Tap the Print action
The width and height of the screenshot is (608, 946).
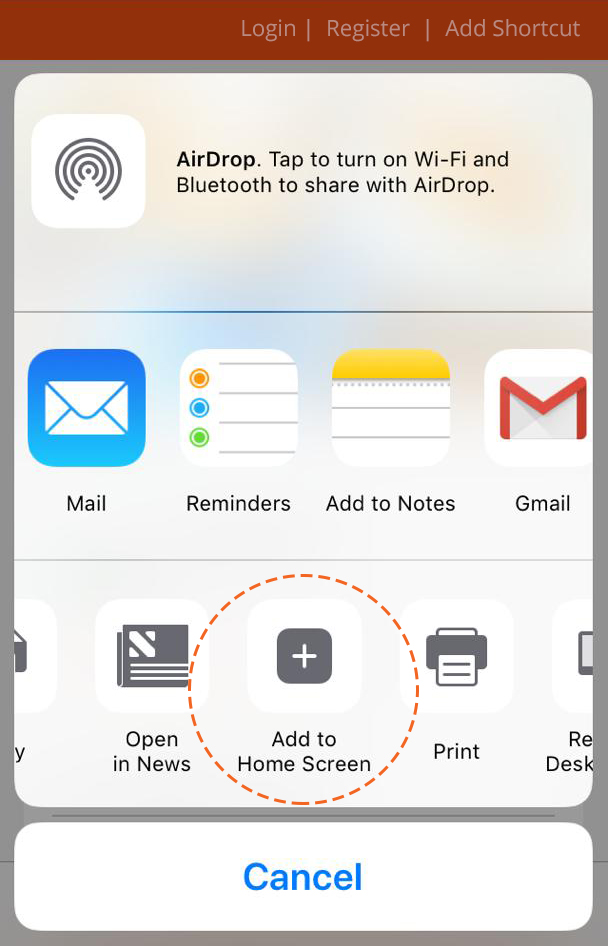456,656
